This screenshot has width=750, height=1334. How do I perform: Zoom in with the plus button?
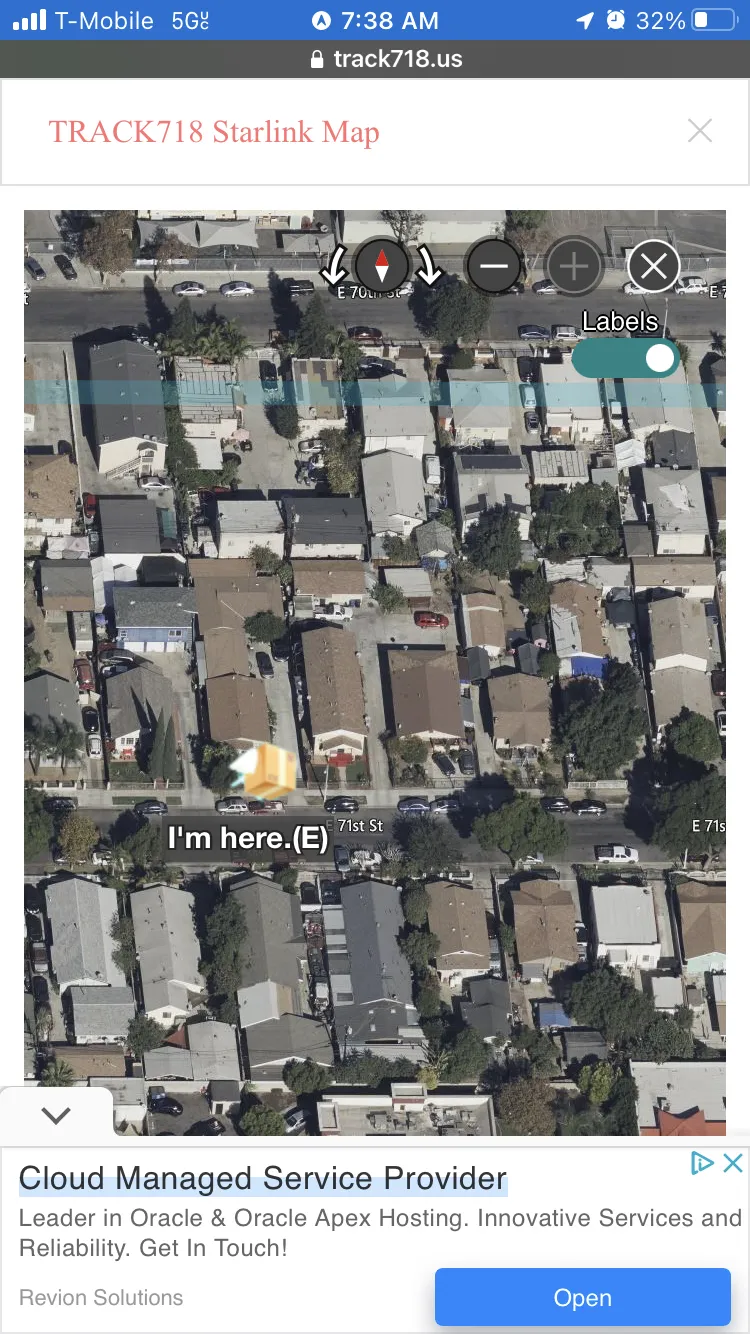pyautogui.click(x=574, y=266)
